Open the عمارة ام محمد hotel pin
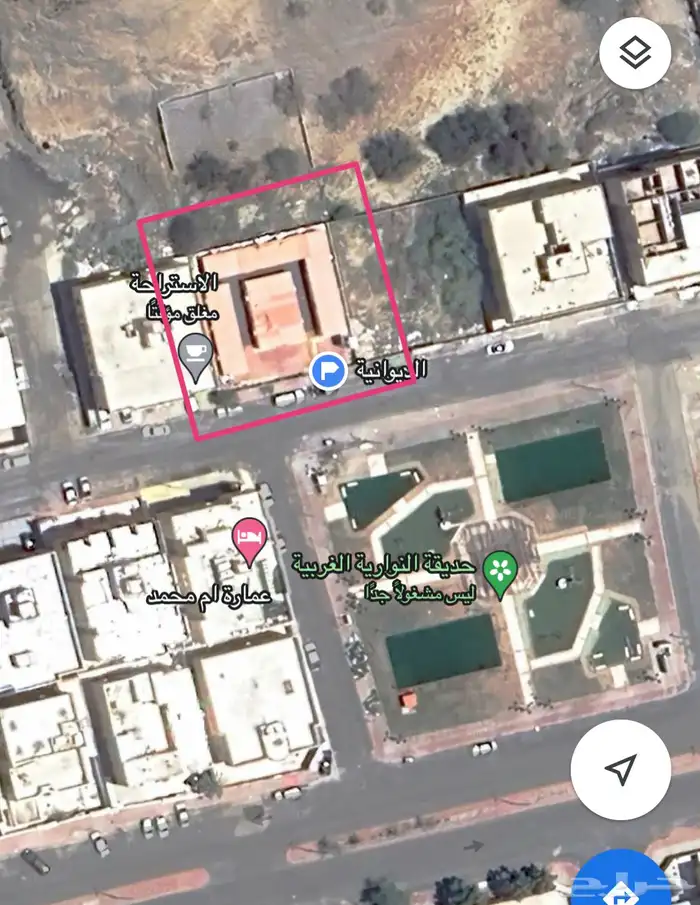700x905 pixels. tap(248, 540)
